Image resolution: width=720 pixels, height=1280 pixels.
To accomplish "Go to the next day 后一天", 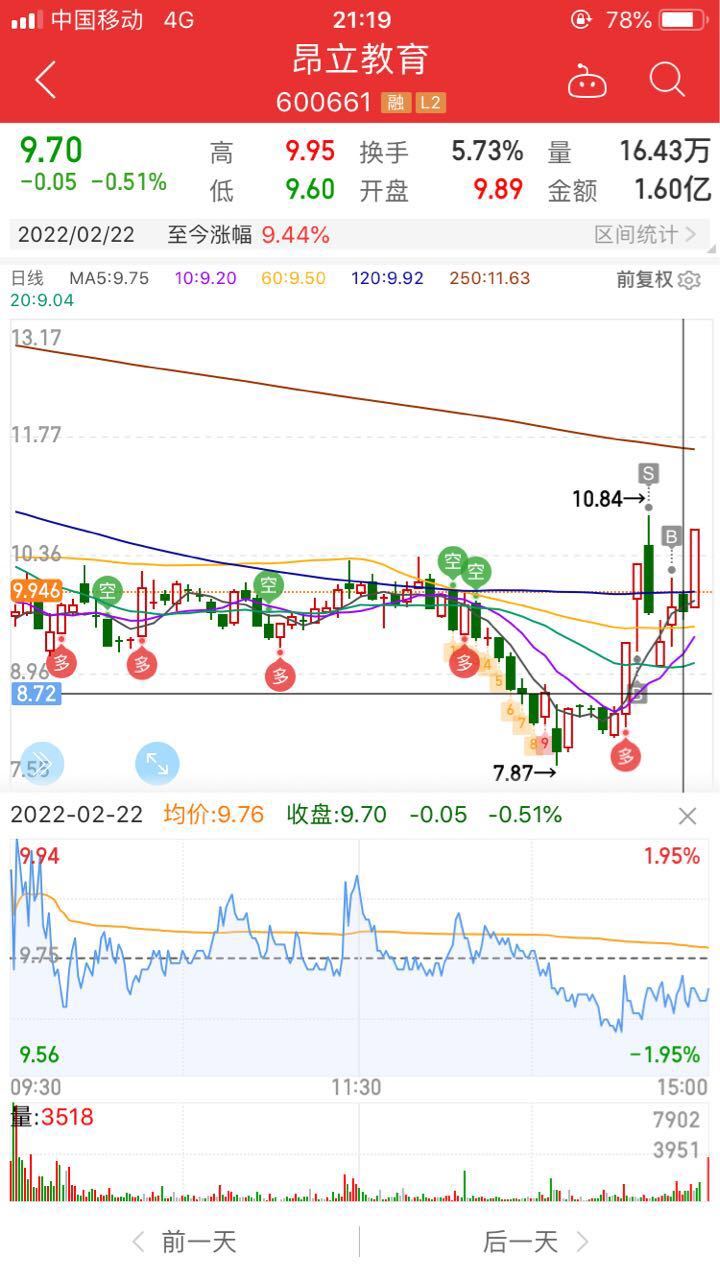I will tap(536, 1242).
